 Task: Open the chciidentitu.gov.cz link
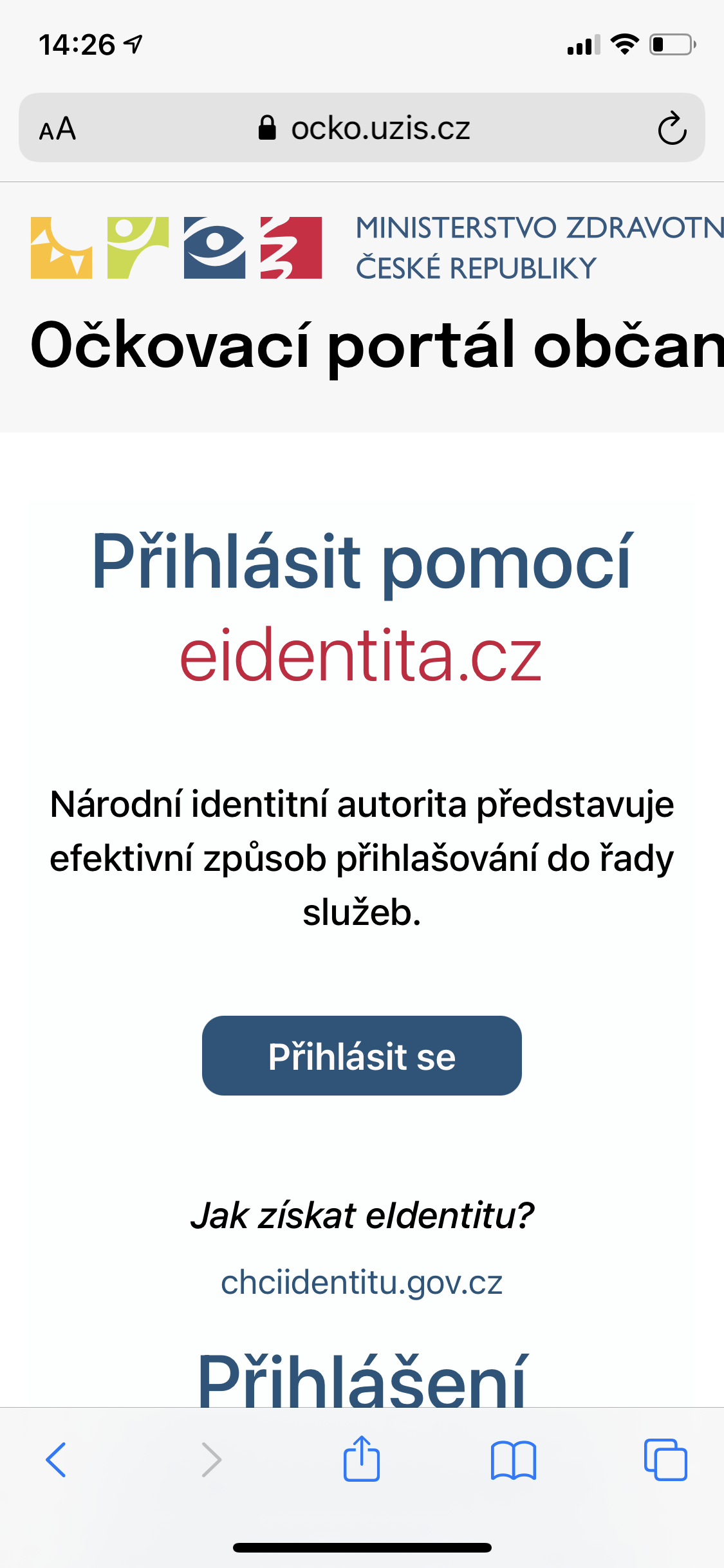point(362,1282)
